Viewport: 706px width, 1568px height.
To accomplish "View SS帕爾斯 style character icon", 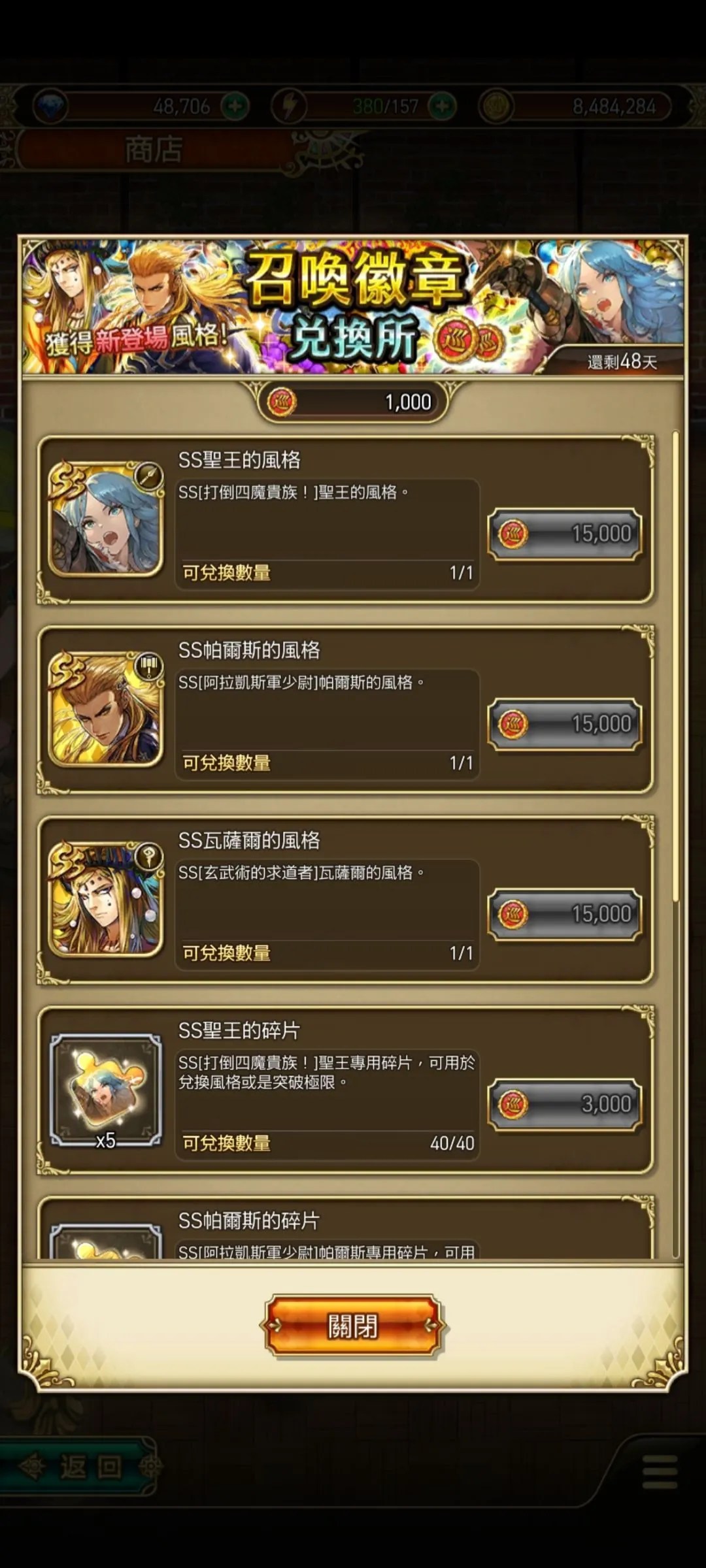I will click(106, 710).
